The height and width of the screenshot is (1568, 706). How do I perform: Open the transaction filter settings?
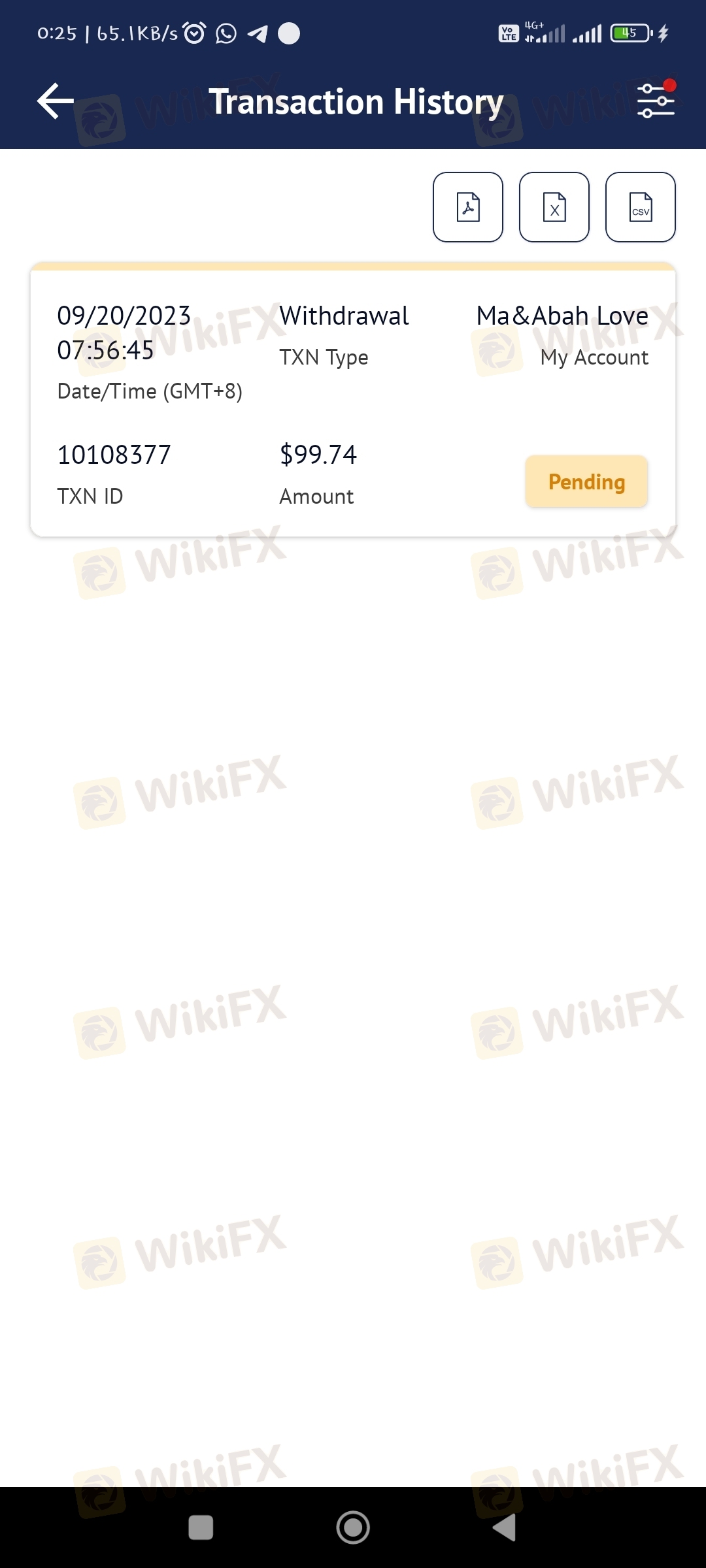point(656,100)
